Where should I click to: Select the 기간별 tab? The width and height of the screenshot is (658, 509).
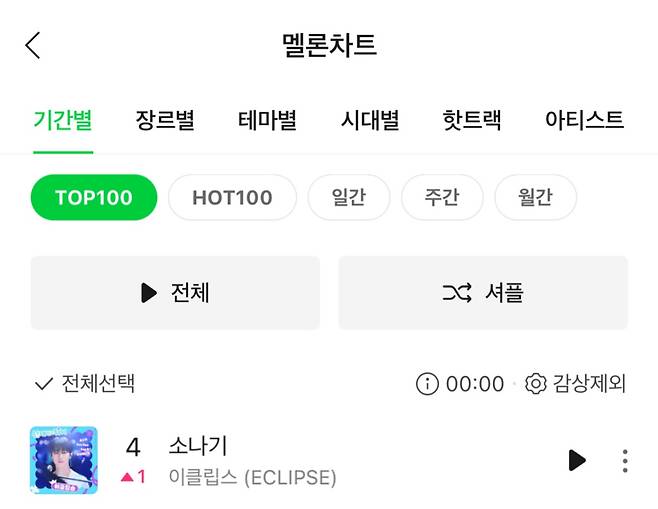[63, 121]
